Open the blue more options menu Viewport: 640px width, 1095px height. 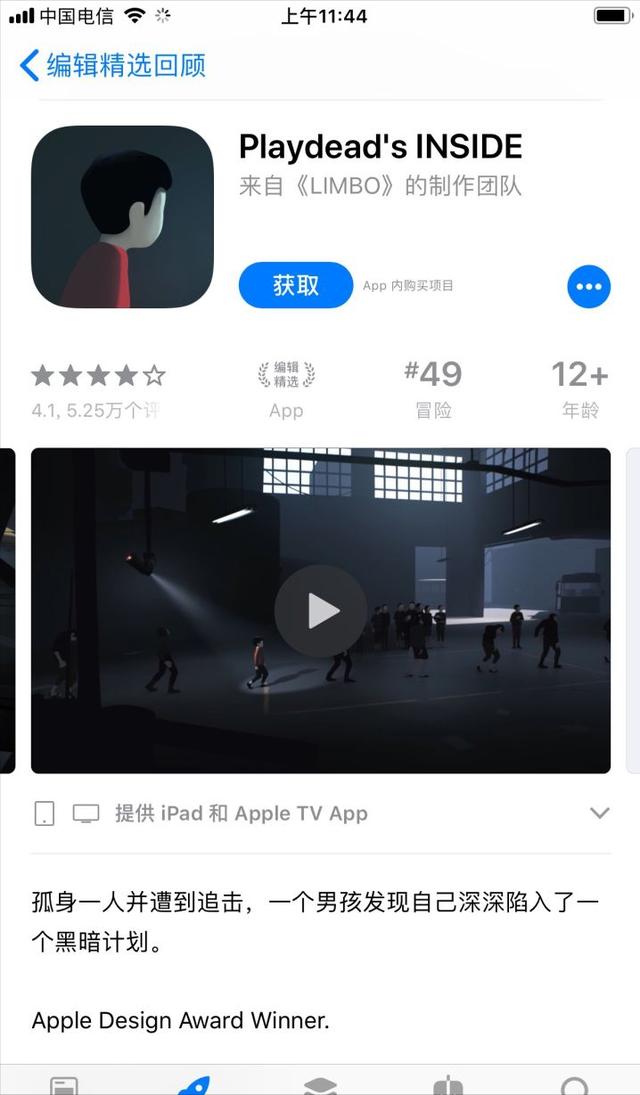point(589,287)
